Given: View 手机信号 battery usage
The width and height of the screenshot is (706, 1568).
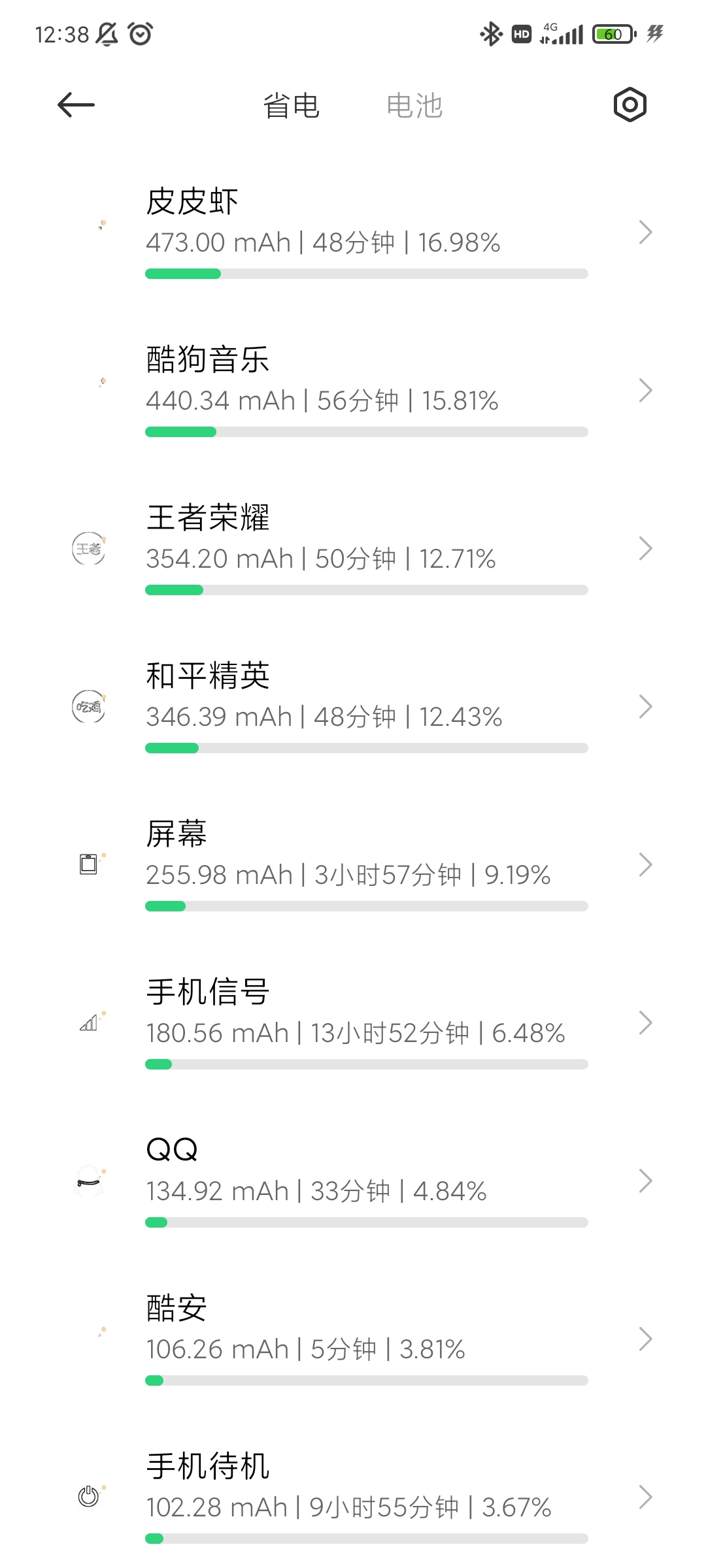Looking at the screenshot, I should [353, 1022].
